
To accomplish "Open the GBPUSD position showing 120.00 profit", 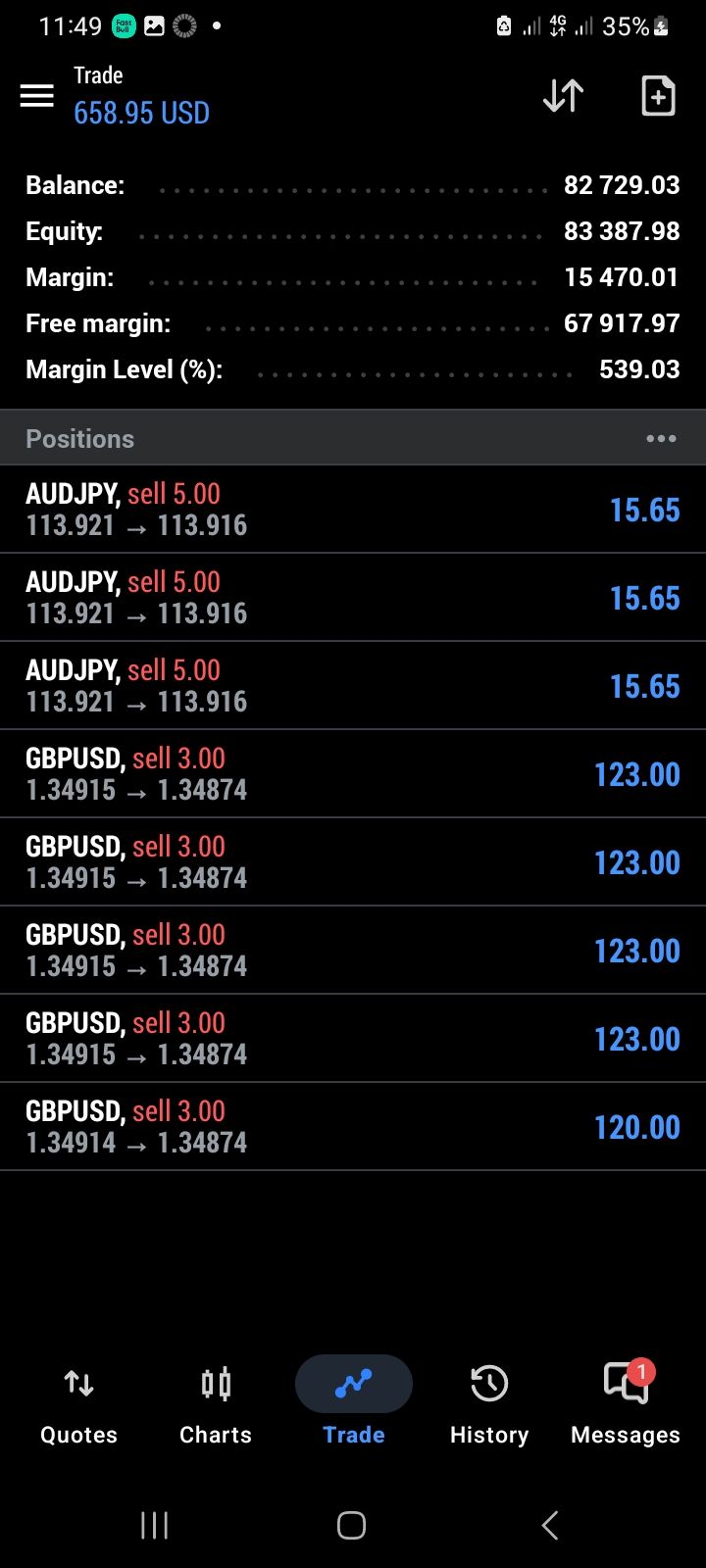I will point(353,1127).
